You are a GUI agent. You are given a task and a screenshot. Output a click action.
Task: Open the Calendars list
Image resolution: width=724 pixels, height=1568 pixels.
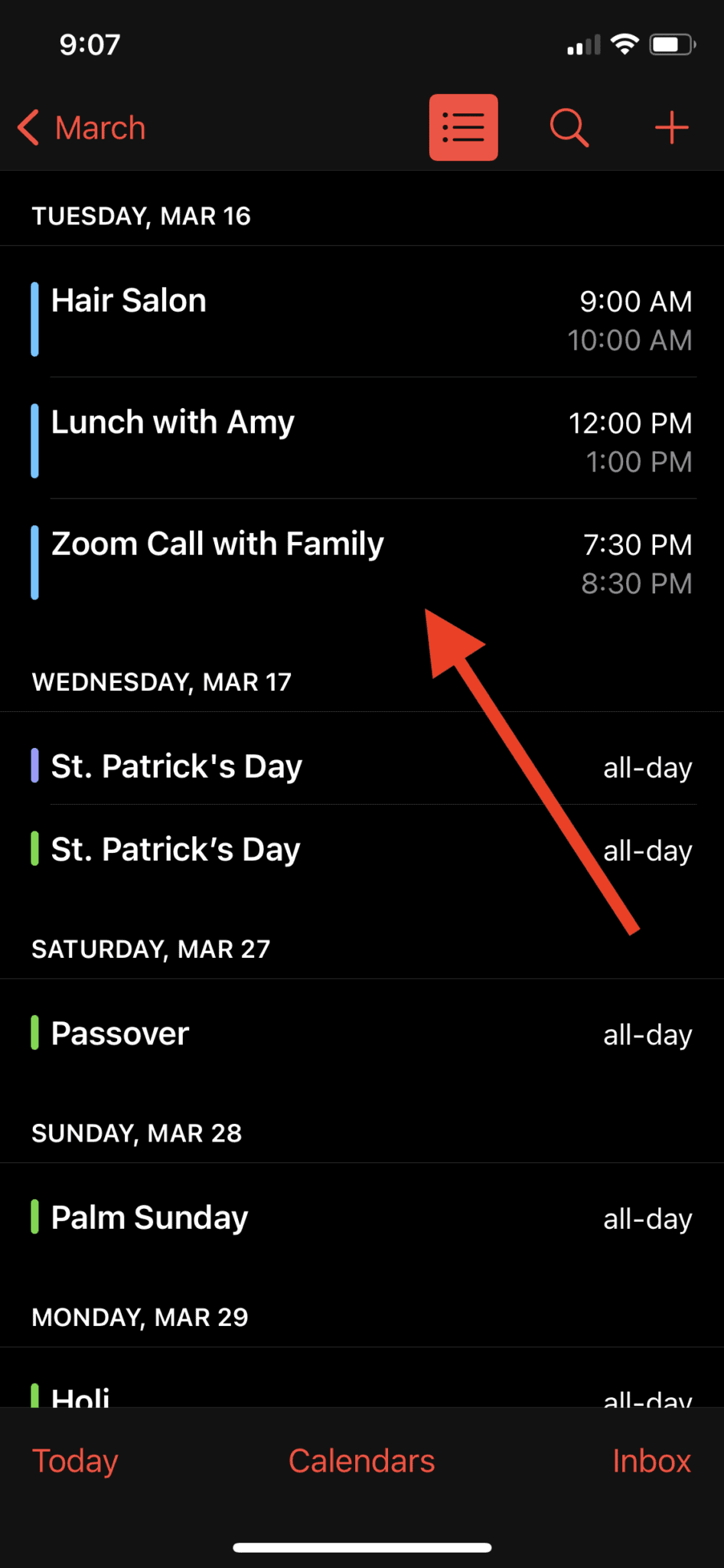[361, 1461]
